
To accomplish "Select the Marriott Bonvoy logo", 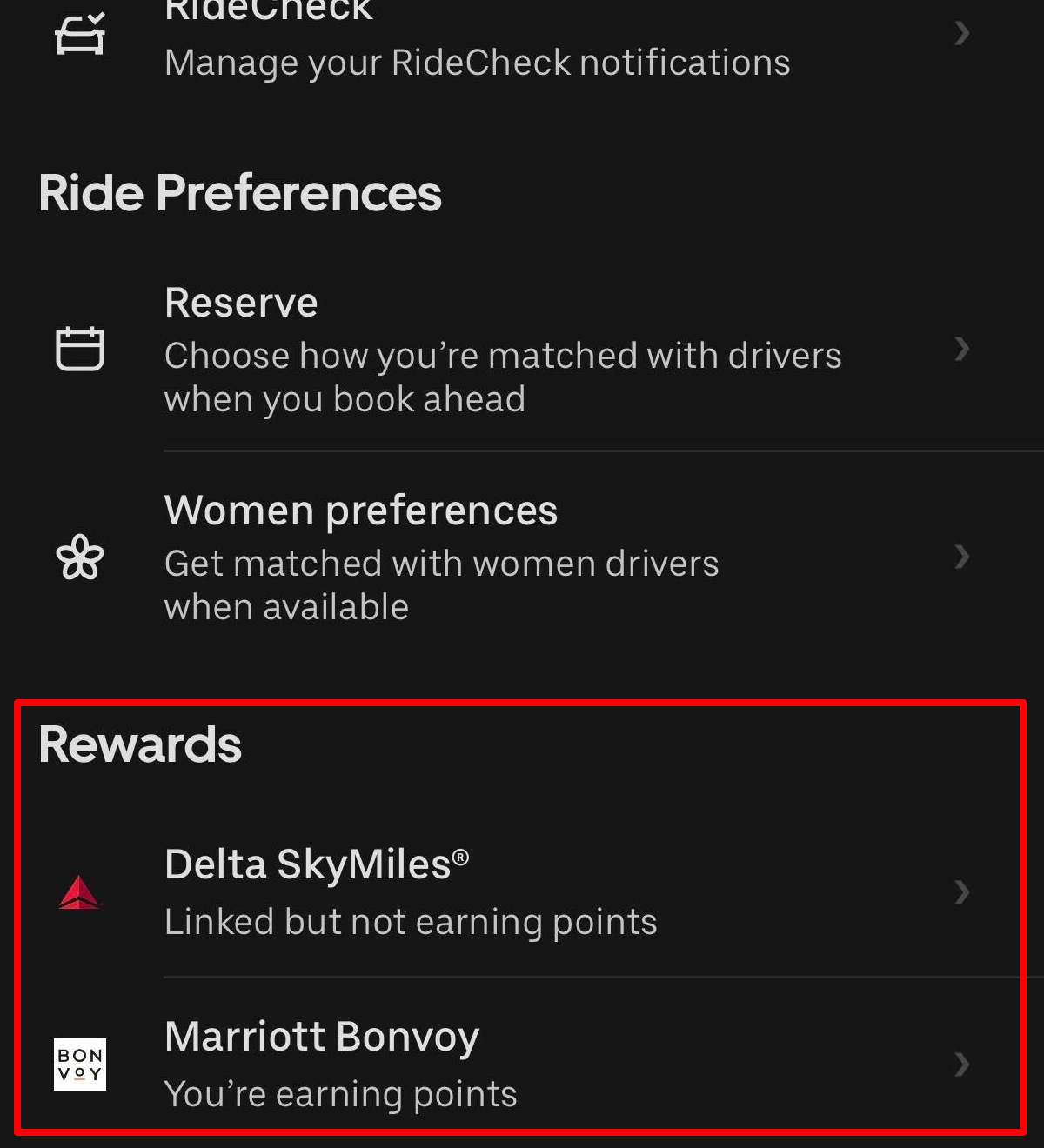I will click(x=79, y=1065).
